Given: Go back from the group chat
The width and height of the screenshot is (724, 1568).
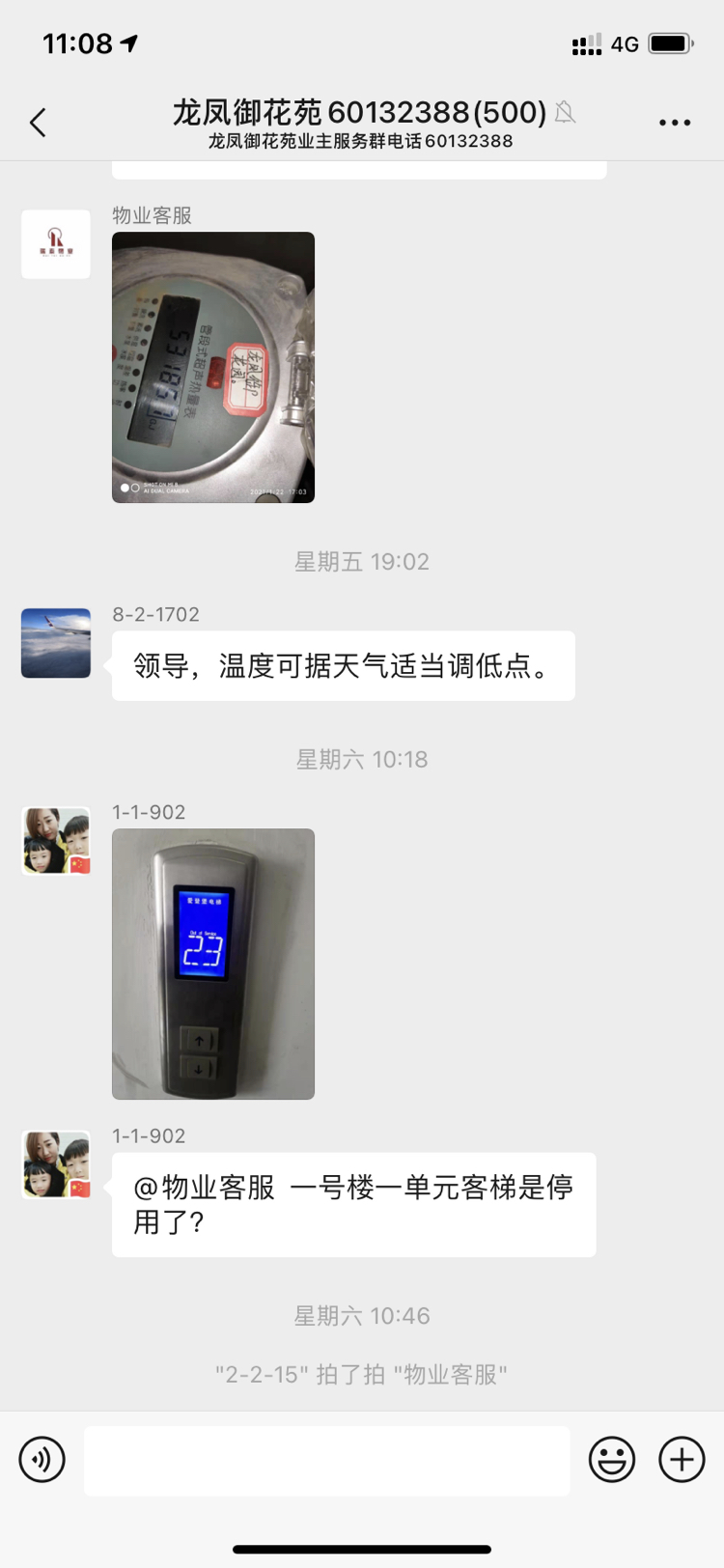Looking at the screenshot, I should pyautogui.click(x=39, y=123).
